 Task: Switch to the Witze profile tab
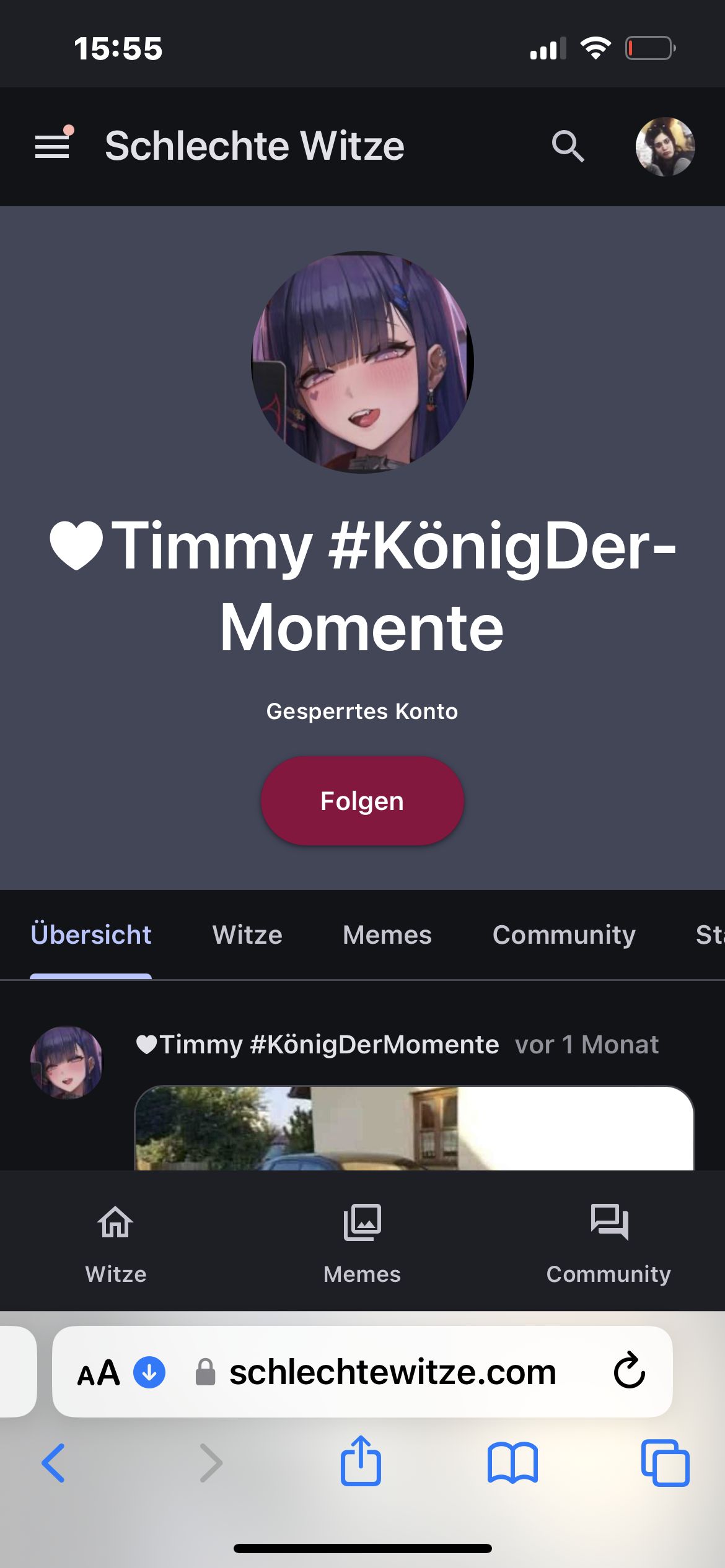click(x=247, y=934)
